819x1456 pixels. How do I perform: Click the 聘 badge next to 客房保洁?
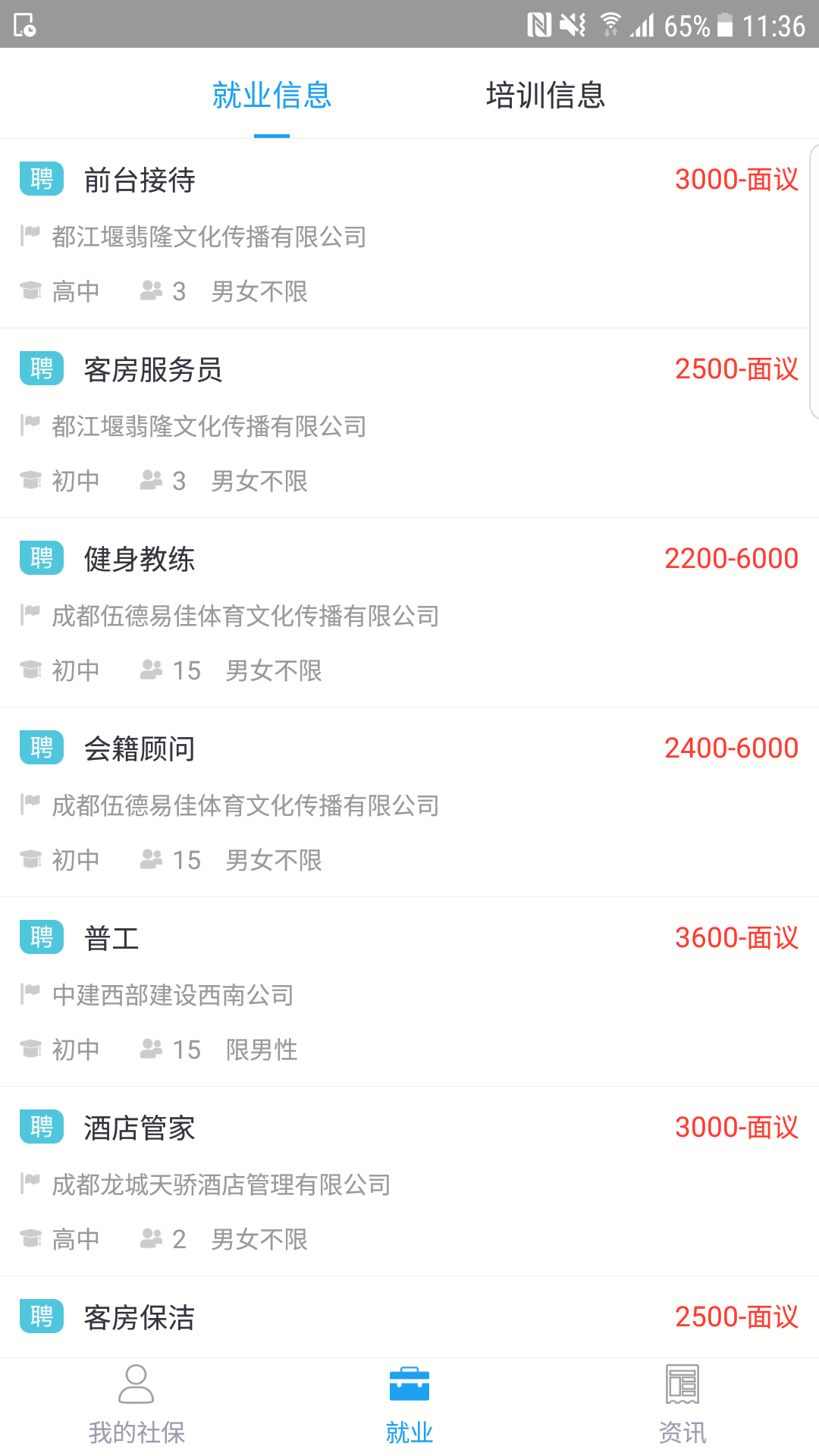tap(41, 1317)
